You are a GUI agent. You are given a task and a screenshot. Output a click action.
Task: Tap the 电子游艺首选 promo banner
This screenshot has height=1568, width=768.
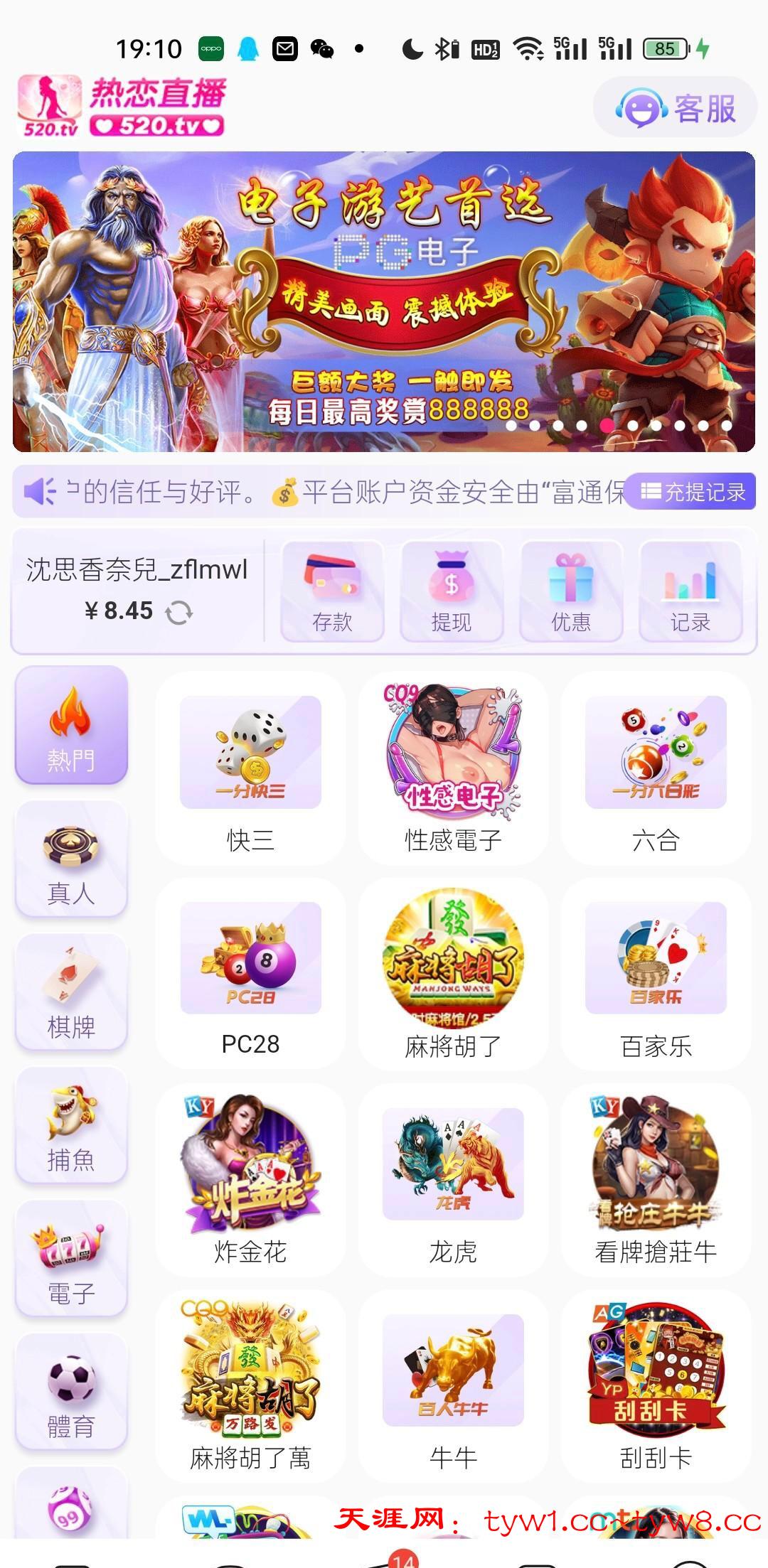384,301
